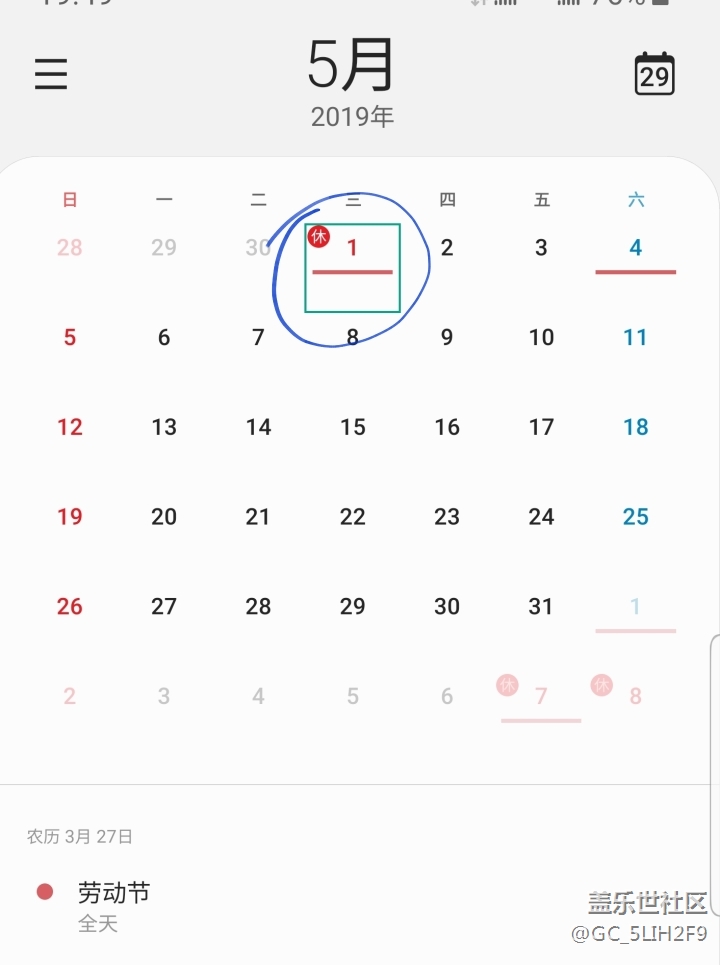Select June 7 holiday date
This screenshot has height=965, width=720.
tap(541, 696)
